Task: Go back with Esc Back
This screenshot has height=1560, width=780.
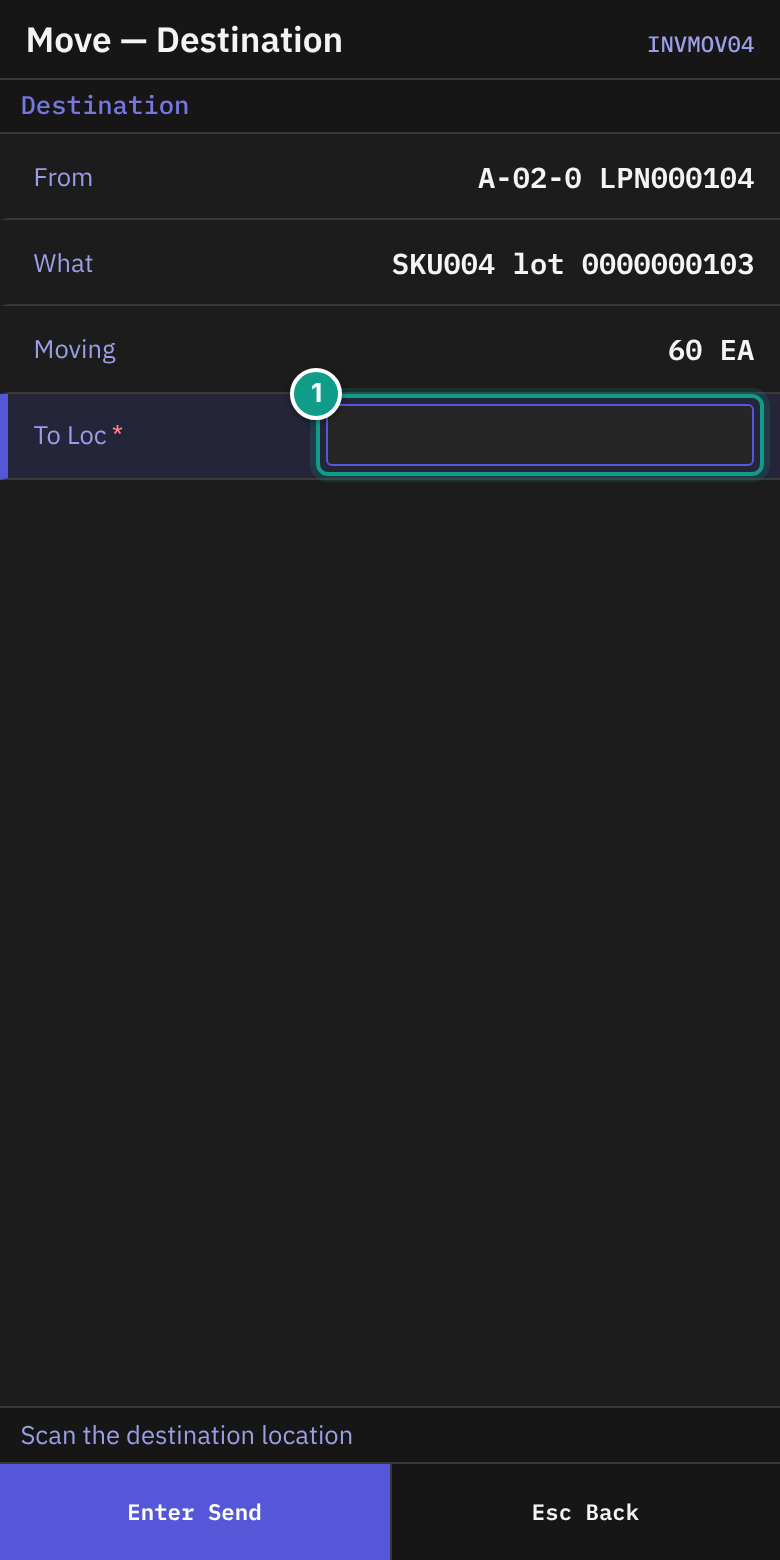Action: point(586,1512)
